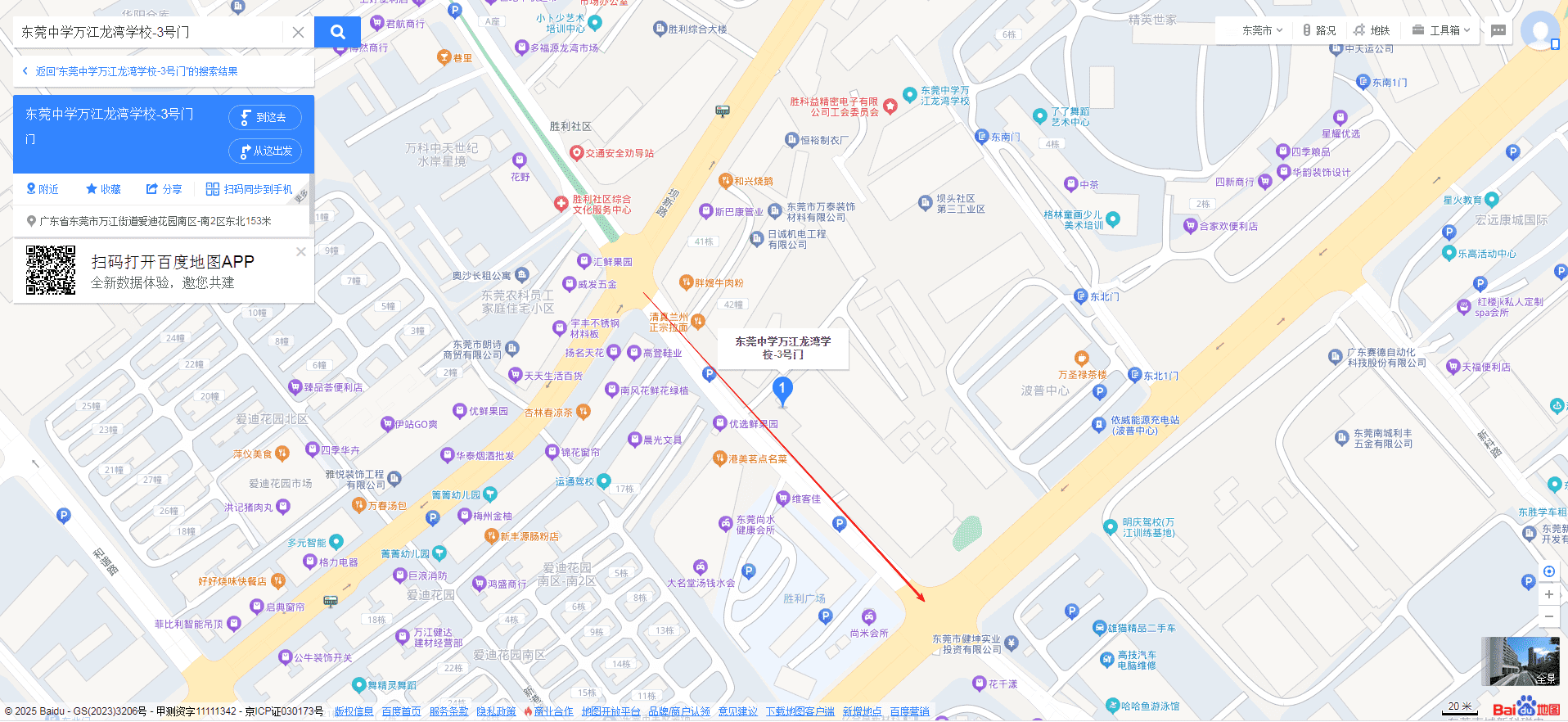Save location with 收藏
This screenshot has height=722, width=1568.
click(103, 189)
